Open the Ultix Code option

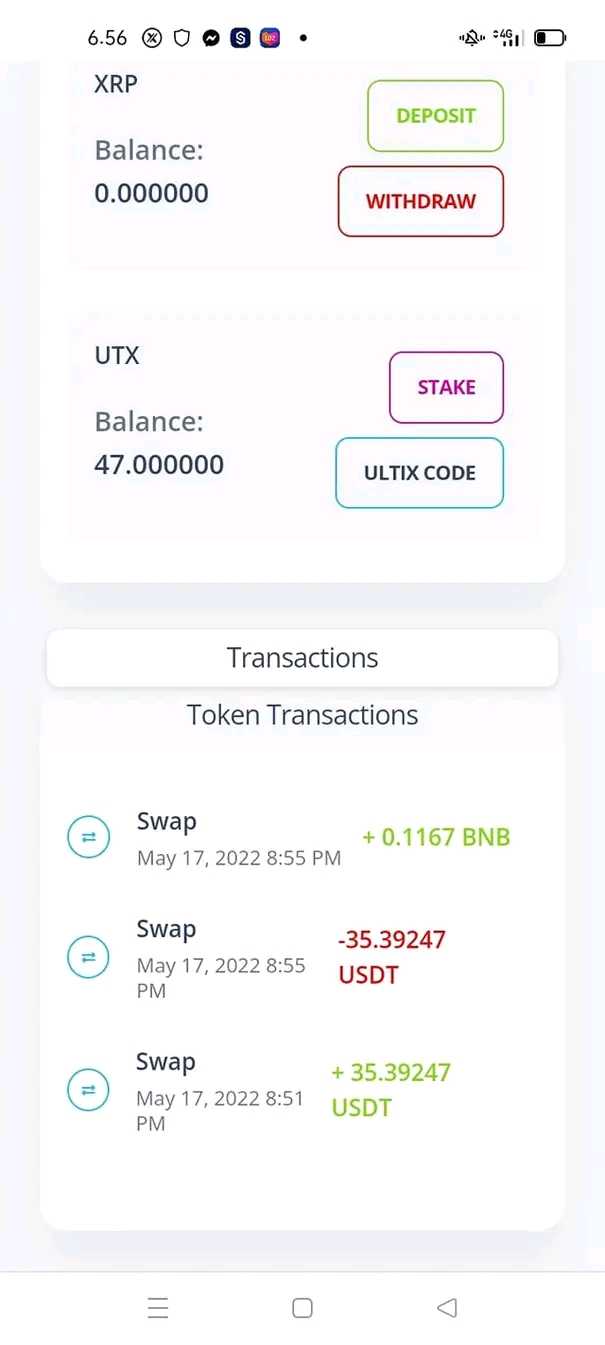[419, 473]
